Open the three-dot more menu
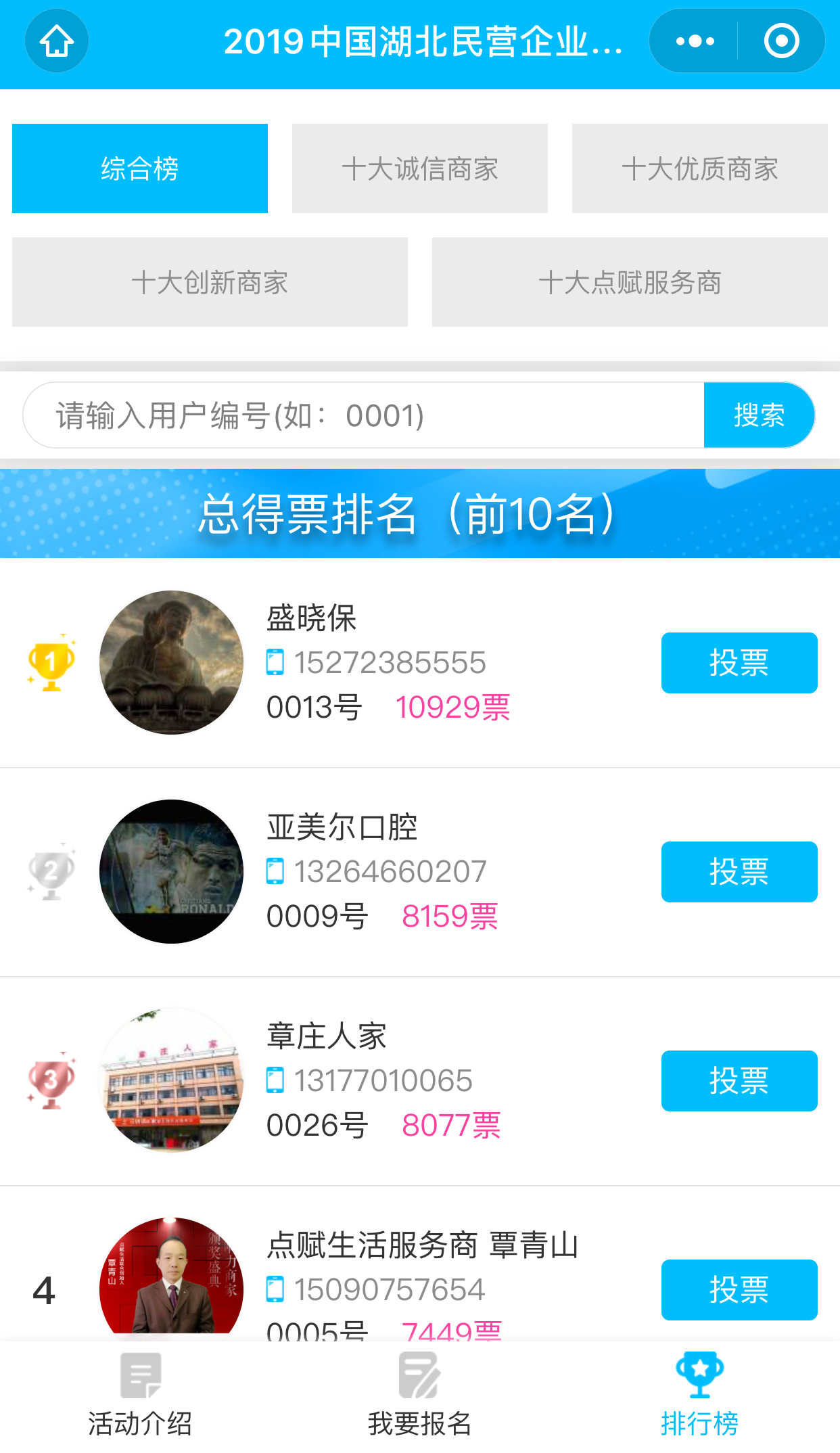Image resolution: width=840 pixels, height=1453 pixels. point(695,41)
